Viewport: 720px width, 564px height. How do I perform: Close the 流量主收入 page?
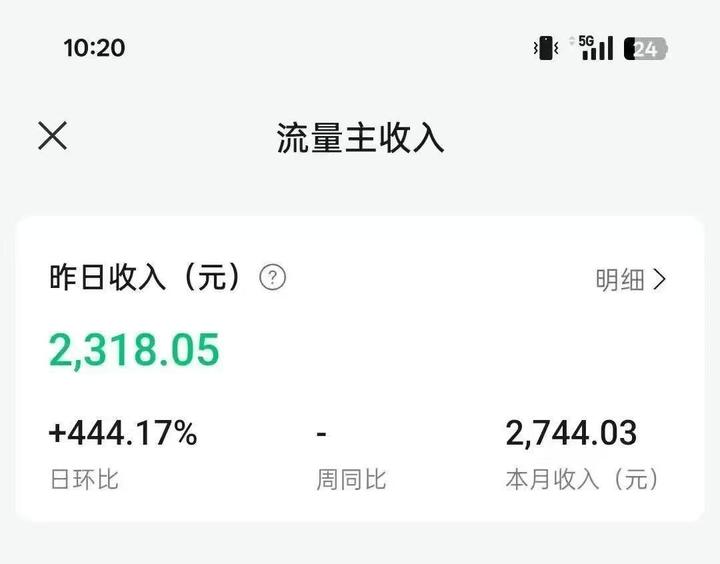click(x=52, y=135)
